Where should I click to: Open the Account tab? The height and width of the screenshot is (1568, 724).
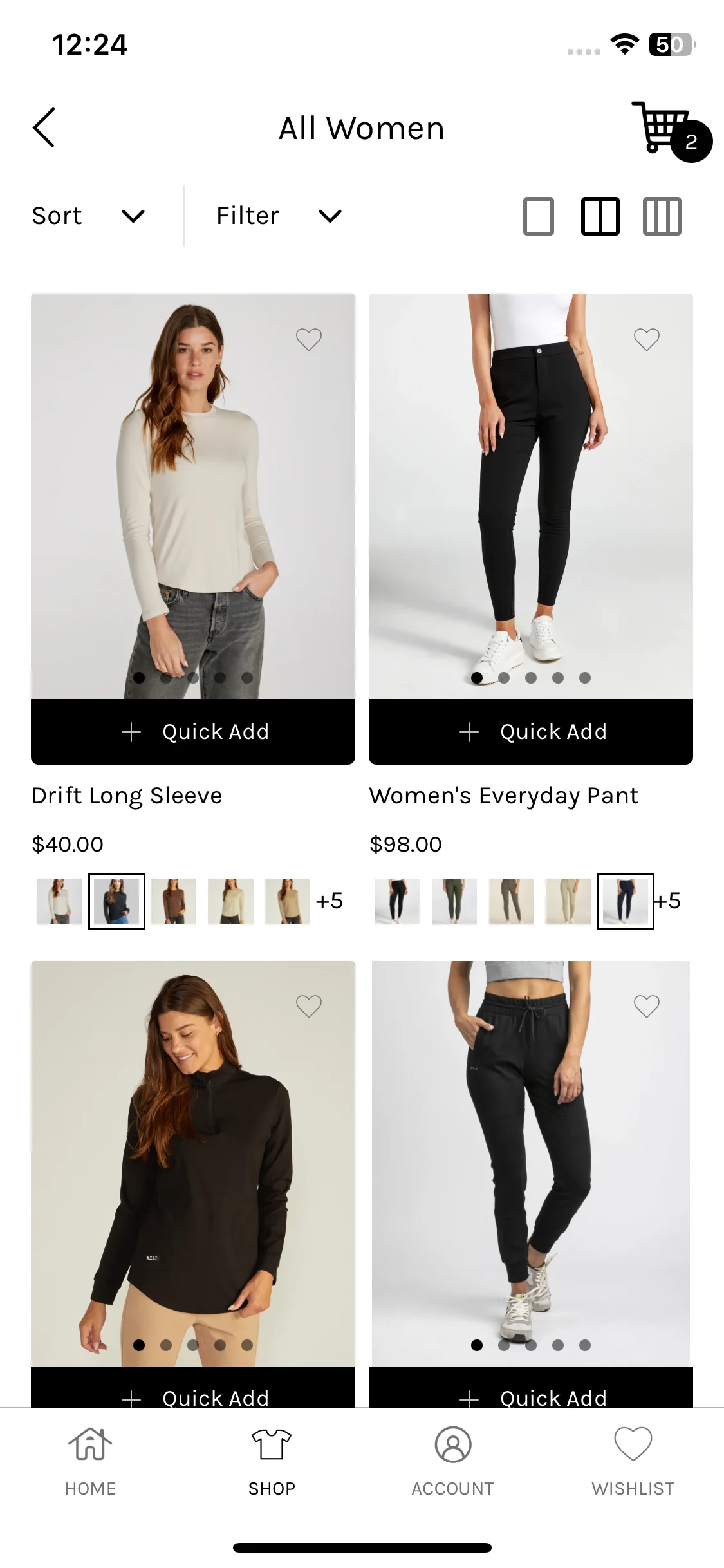pyautogui.click(x=452, y=1458)
